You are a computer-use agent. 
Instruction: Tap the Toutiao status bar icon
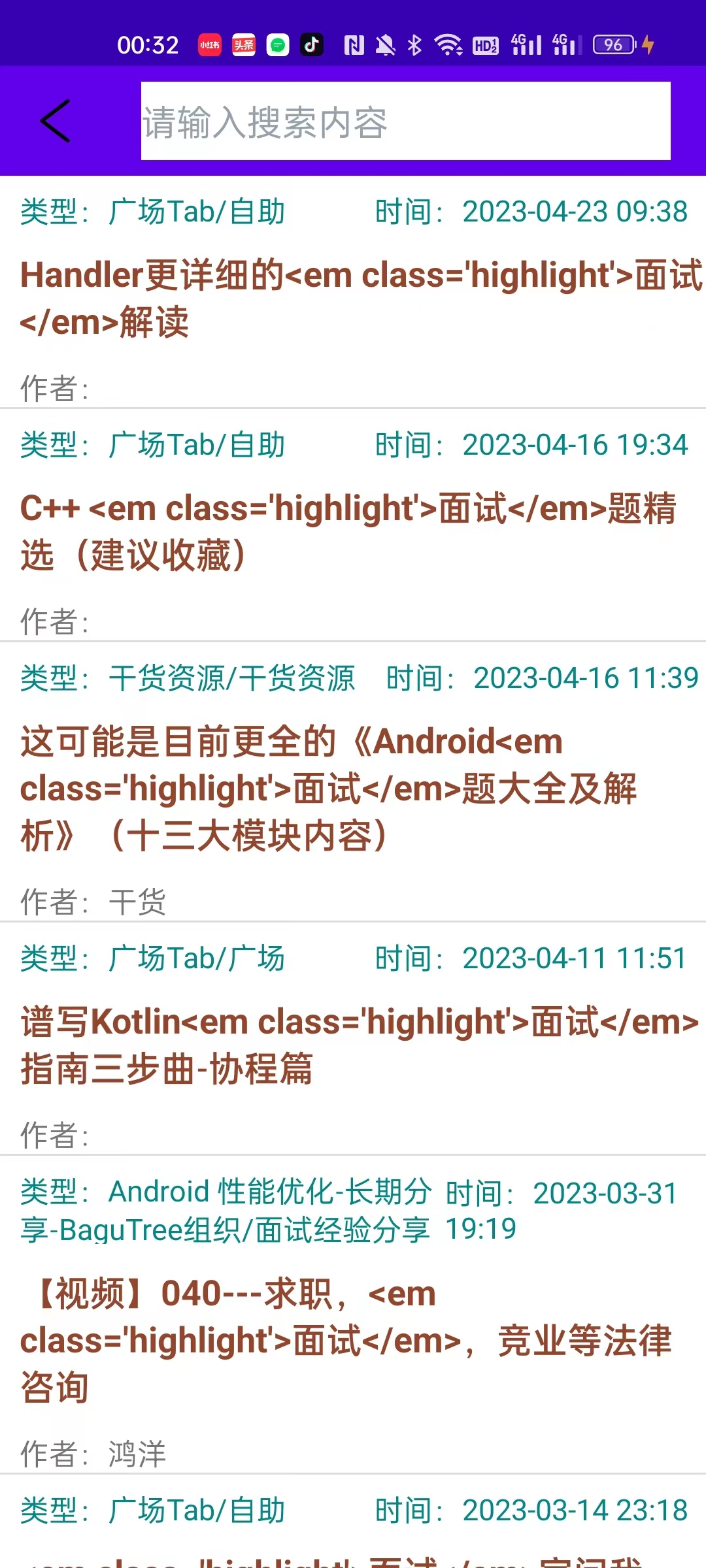243,44
